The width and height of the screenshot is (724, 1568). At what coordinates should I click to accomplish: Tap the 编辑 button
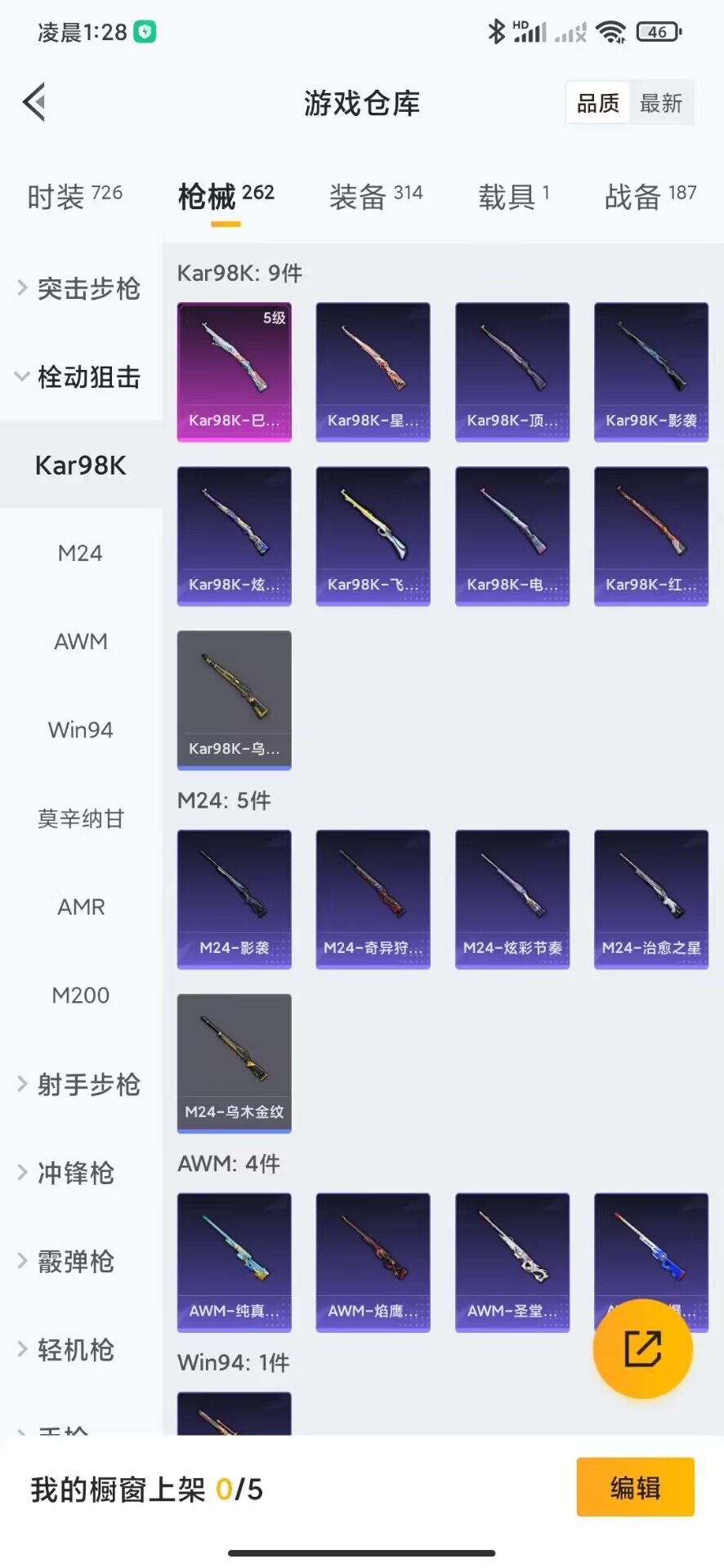click(635, 1487)
